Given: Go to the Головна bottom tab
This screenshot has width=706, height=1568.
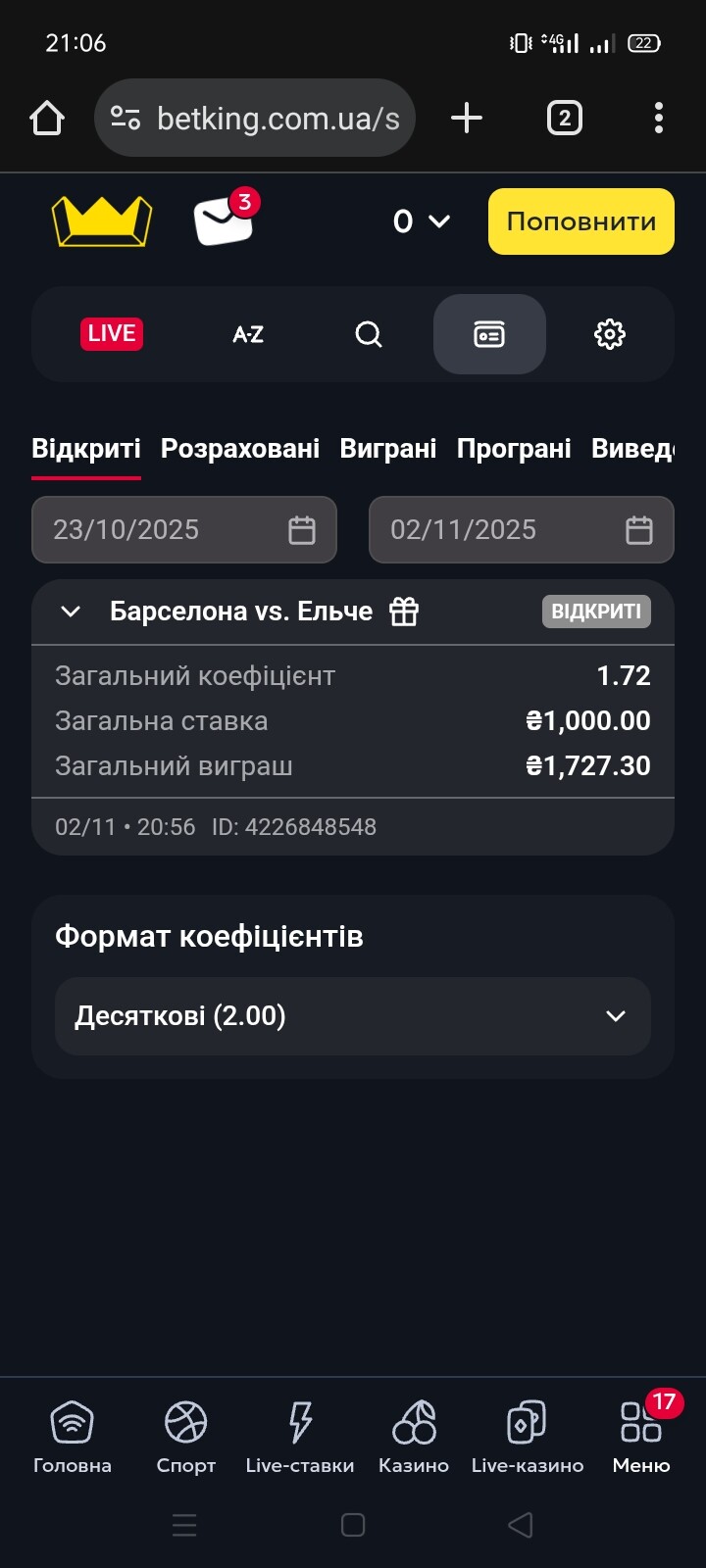Looking at the screenshot, I should pos(73,1437).
